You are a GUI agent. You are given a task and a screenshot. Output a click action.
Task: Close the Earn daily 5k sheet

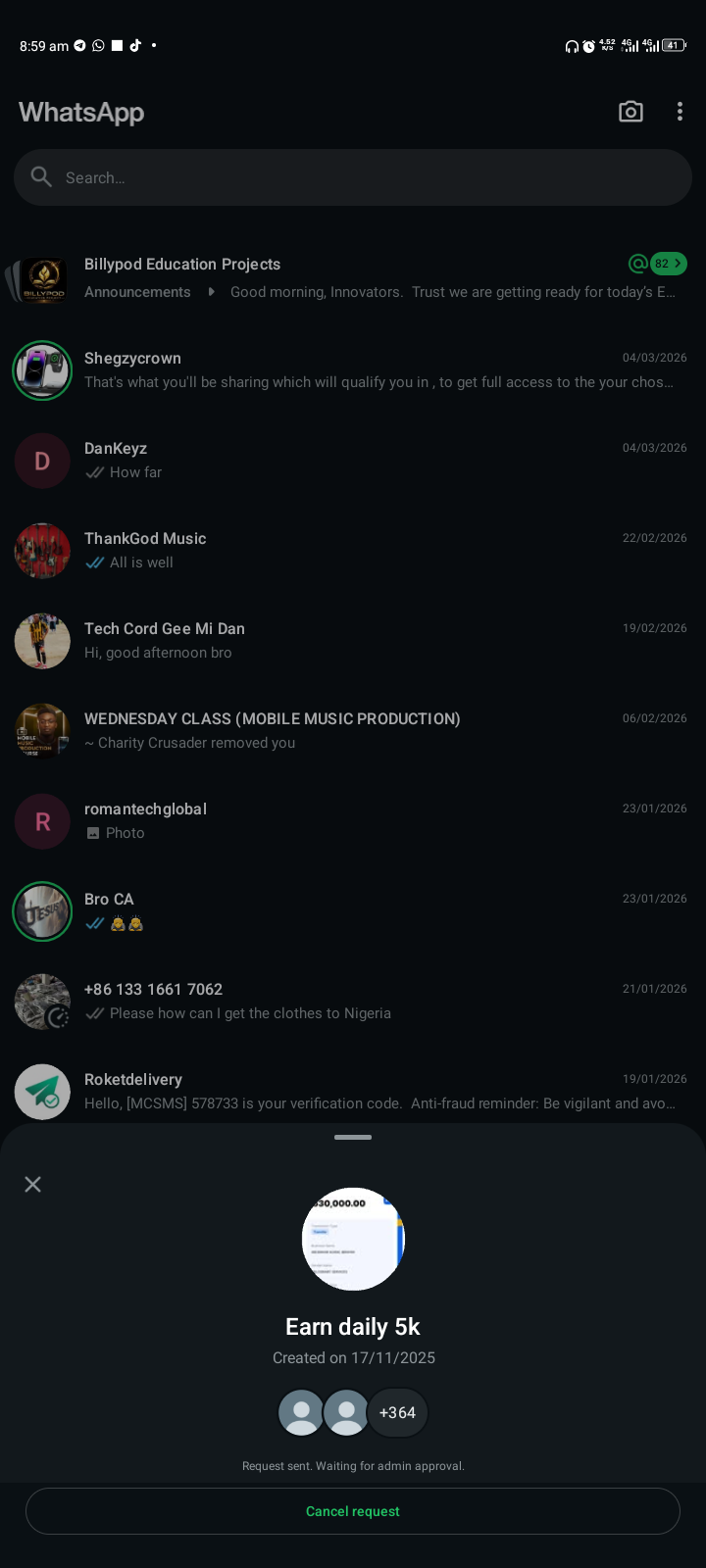pyautogui.click(x=32, y=1185)
